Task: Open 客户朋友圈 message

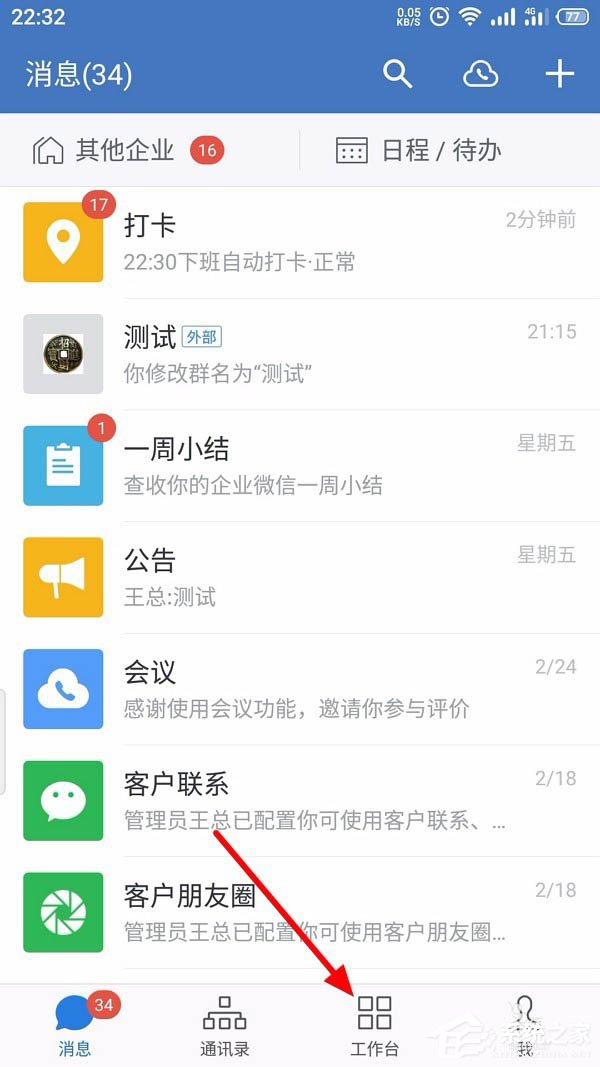Action: [300, 913]
